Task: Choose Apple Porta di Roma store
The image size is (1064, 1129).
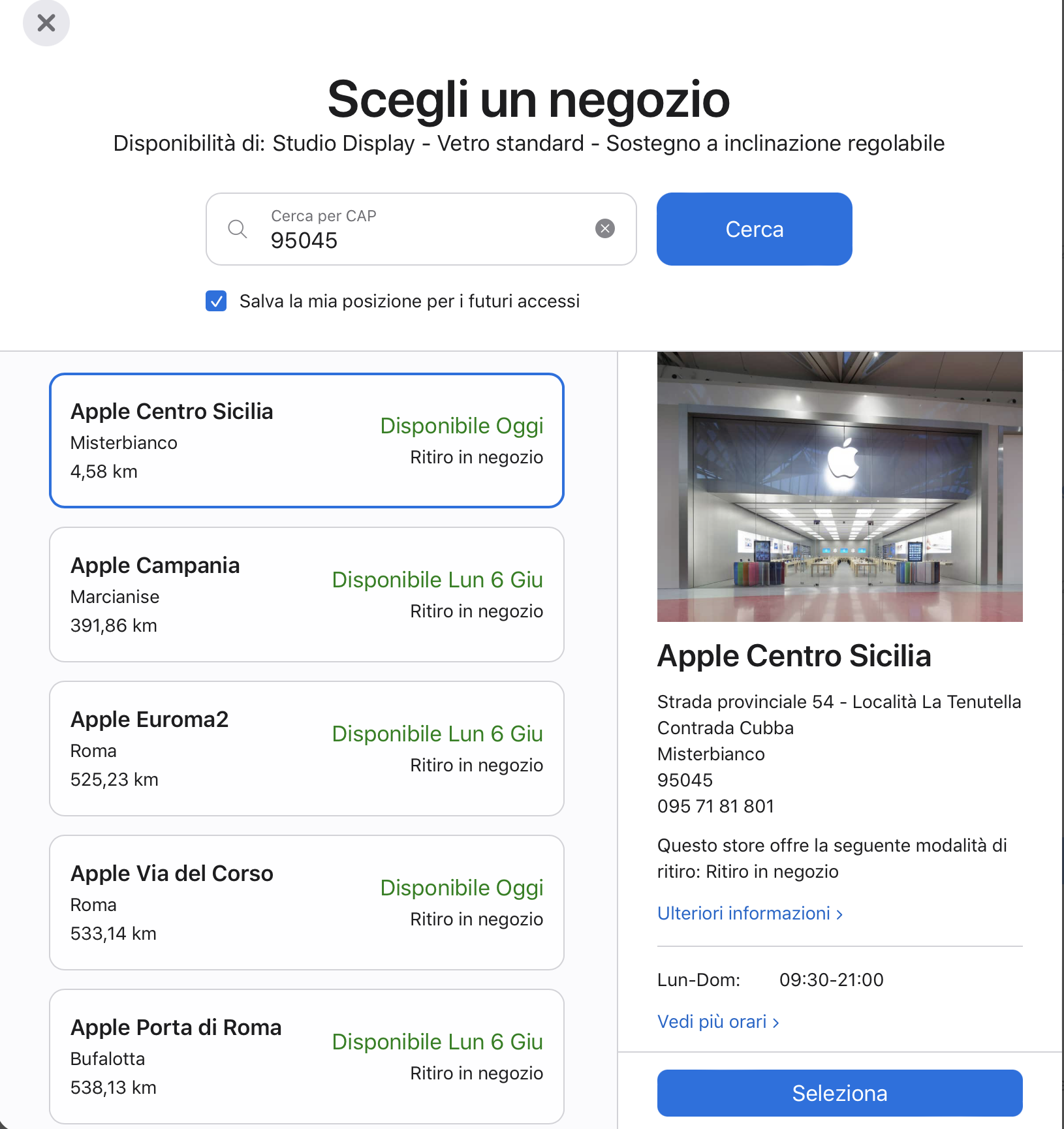Action: tap(306, 1056)
